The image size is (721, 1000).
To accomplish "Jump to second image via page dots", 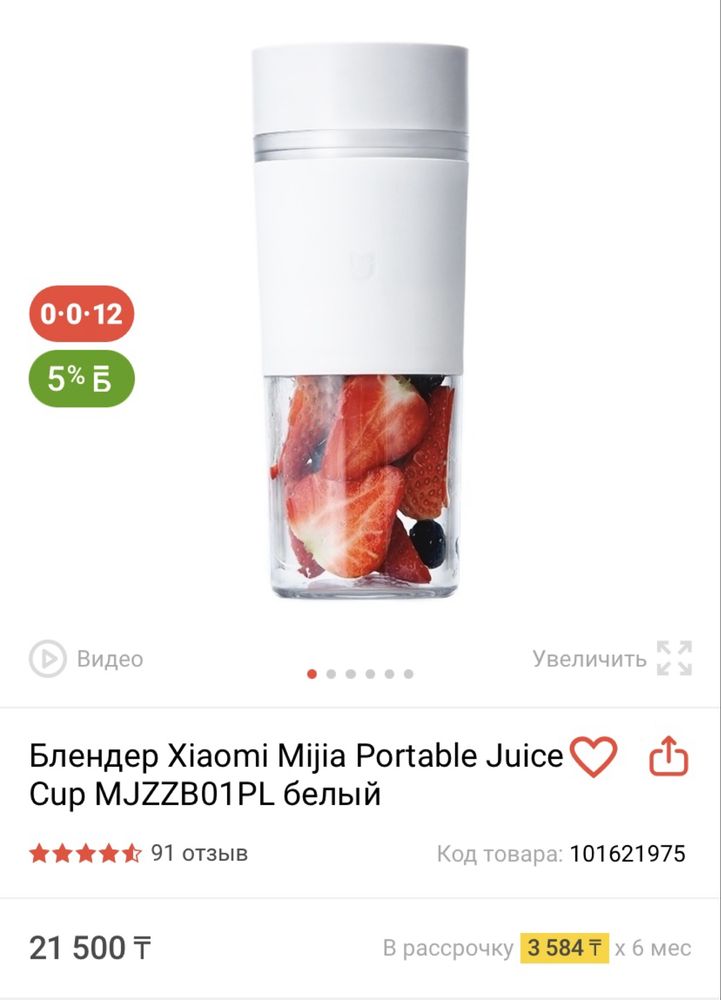I will 331,674.
